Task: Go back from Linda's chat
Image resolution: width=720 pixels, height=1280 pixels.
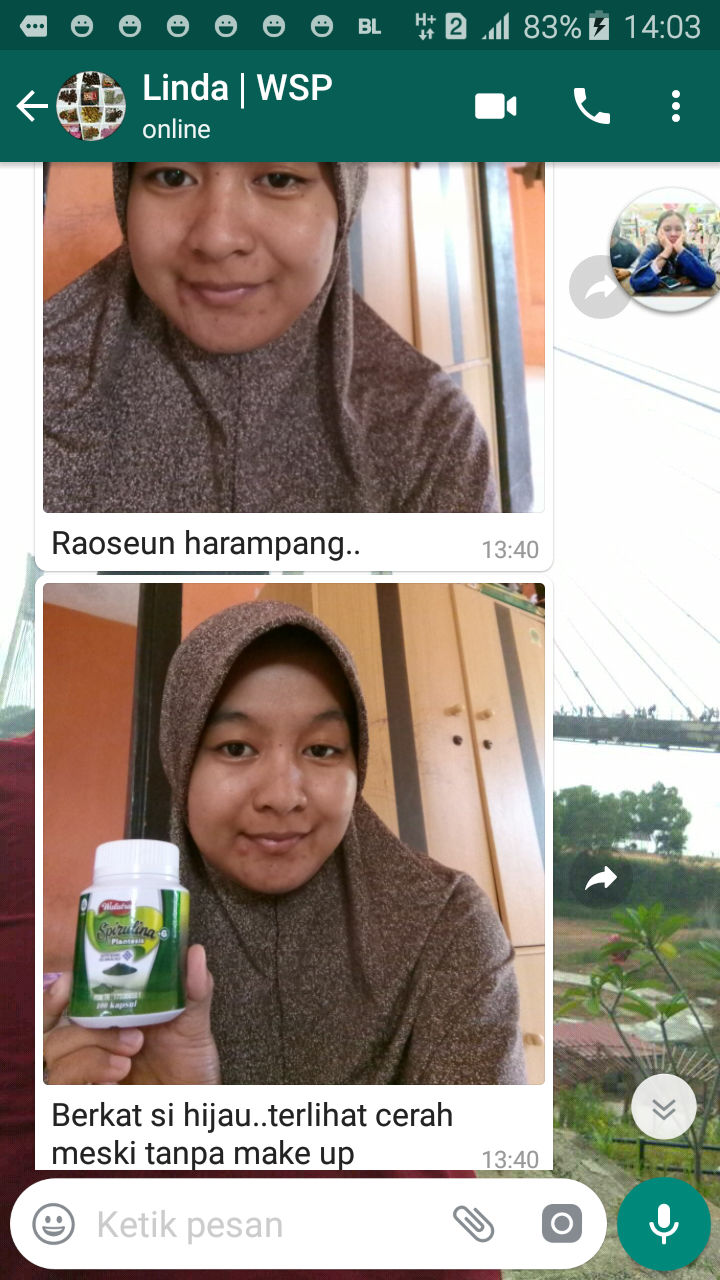Action: (x=32, y=106)
